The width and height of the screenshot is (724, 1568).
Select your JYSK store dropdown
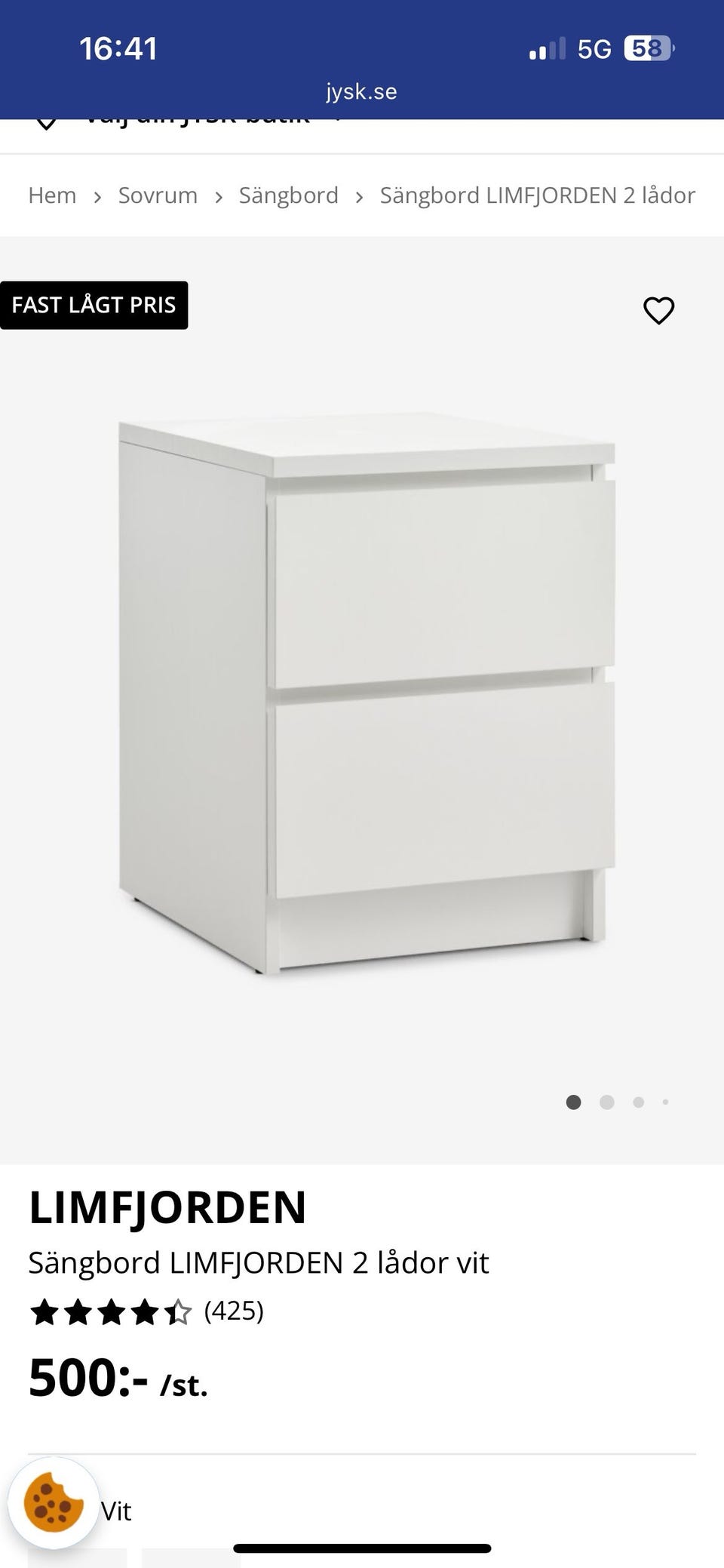tap(189, 121)
